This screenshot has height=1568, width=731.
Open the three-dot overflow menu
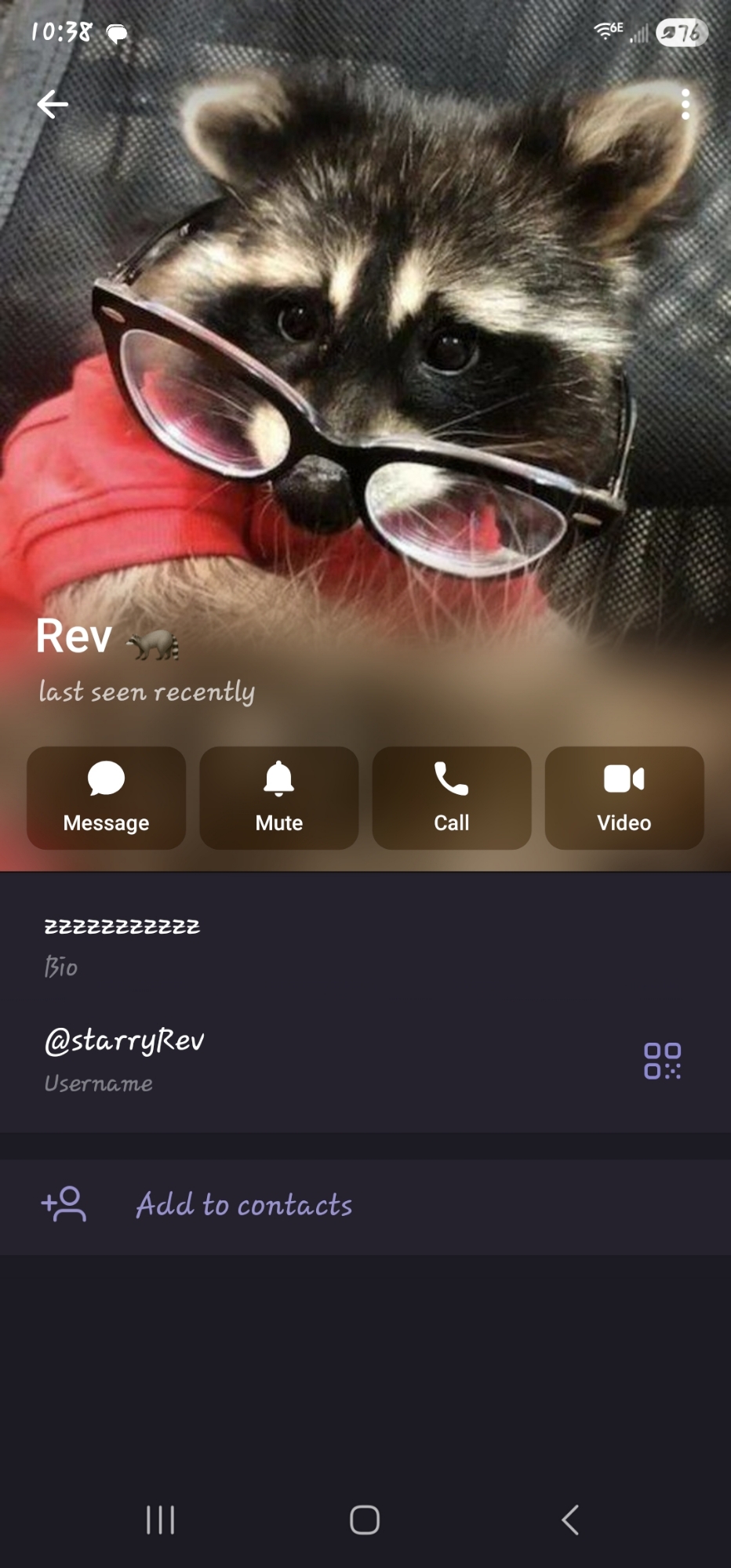(685, 104)
